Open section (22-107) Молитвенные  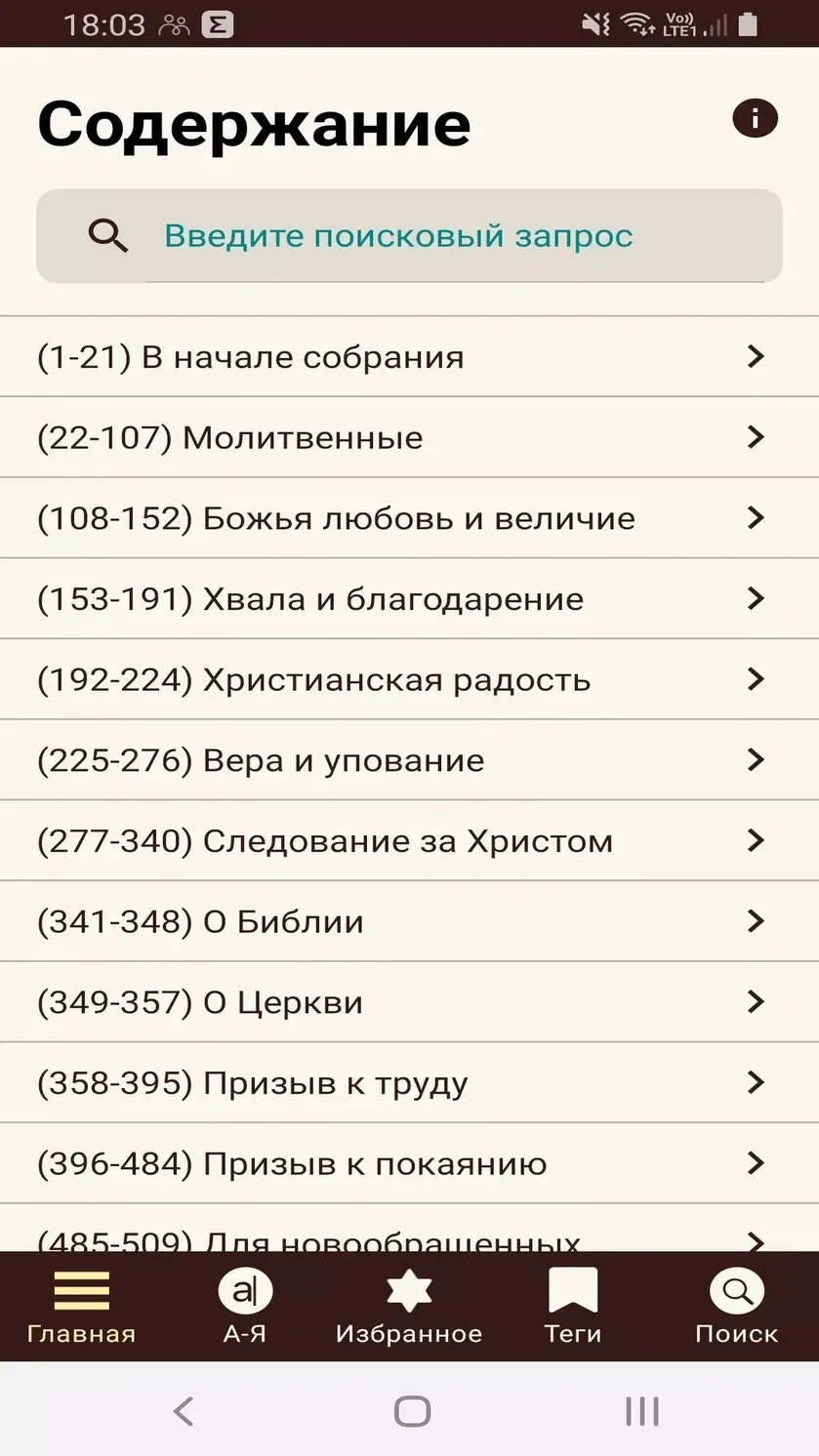tap(409, 437)
